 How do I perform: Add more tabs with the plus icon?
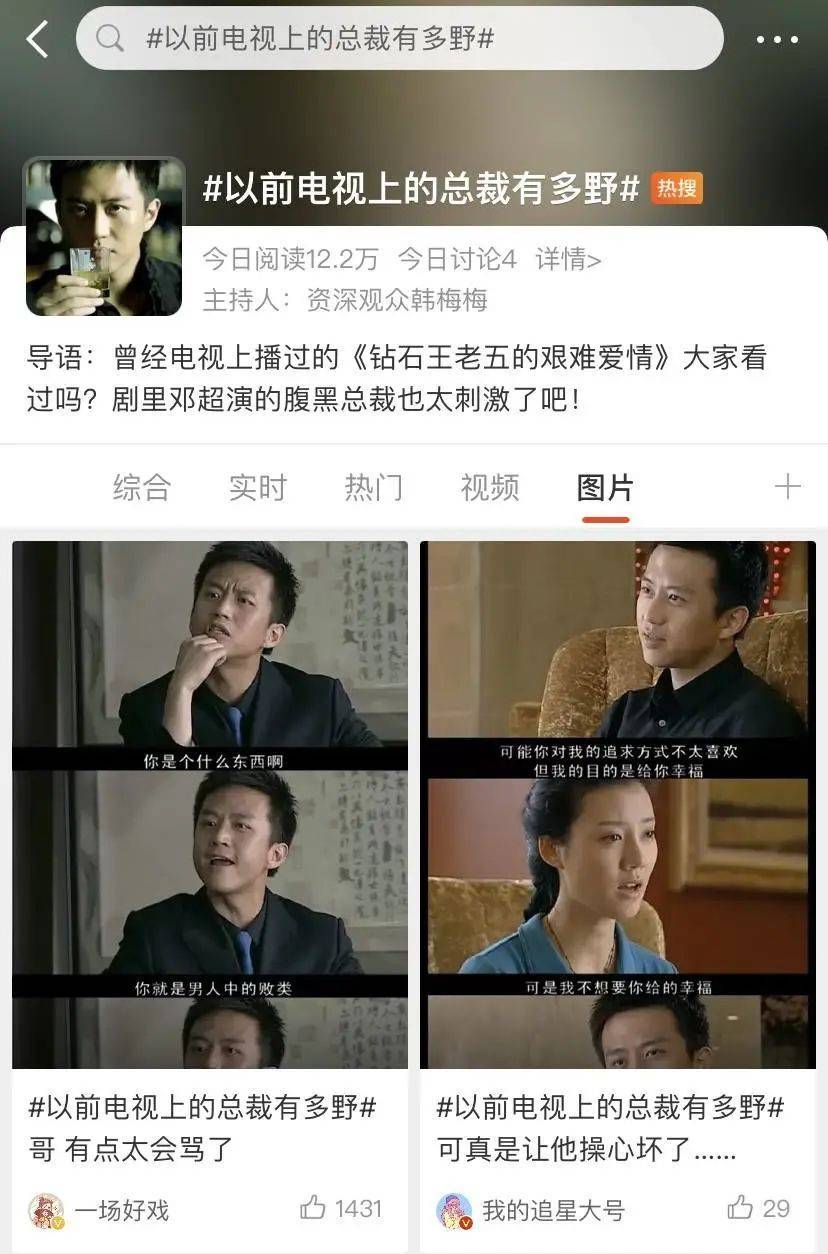[x=788, y=487]
